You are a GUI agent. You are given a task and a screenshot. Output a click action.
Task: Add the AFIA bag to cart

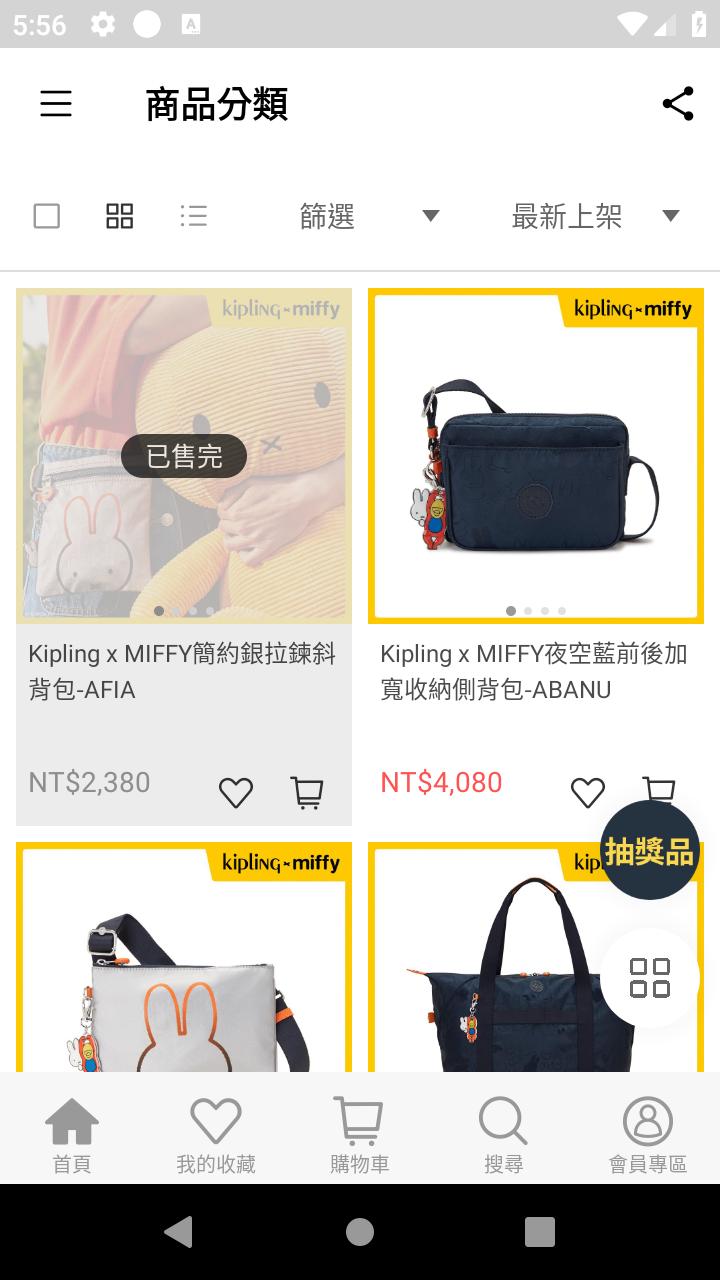307,793
